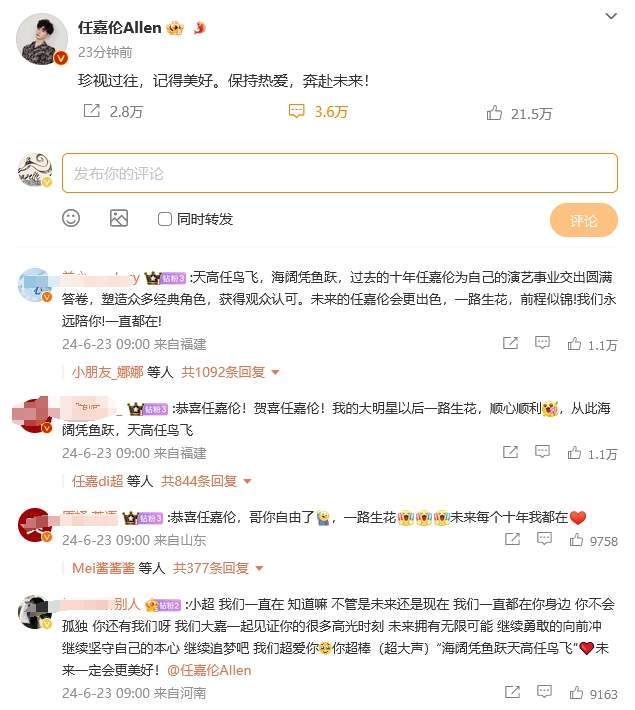This screenshot has height=710, width=635.
Task: Open 任嘉伦Allen's profile avatar
Action: pyautogui.click(x=42, y=40)
